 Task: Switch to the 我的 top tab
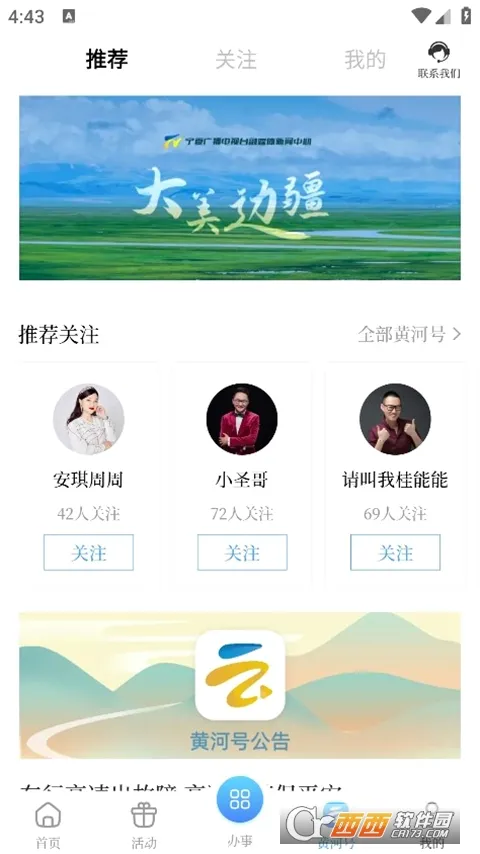tap(364, 59)
